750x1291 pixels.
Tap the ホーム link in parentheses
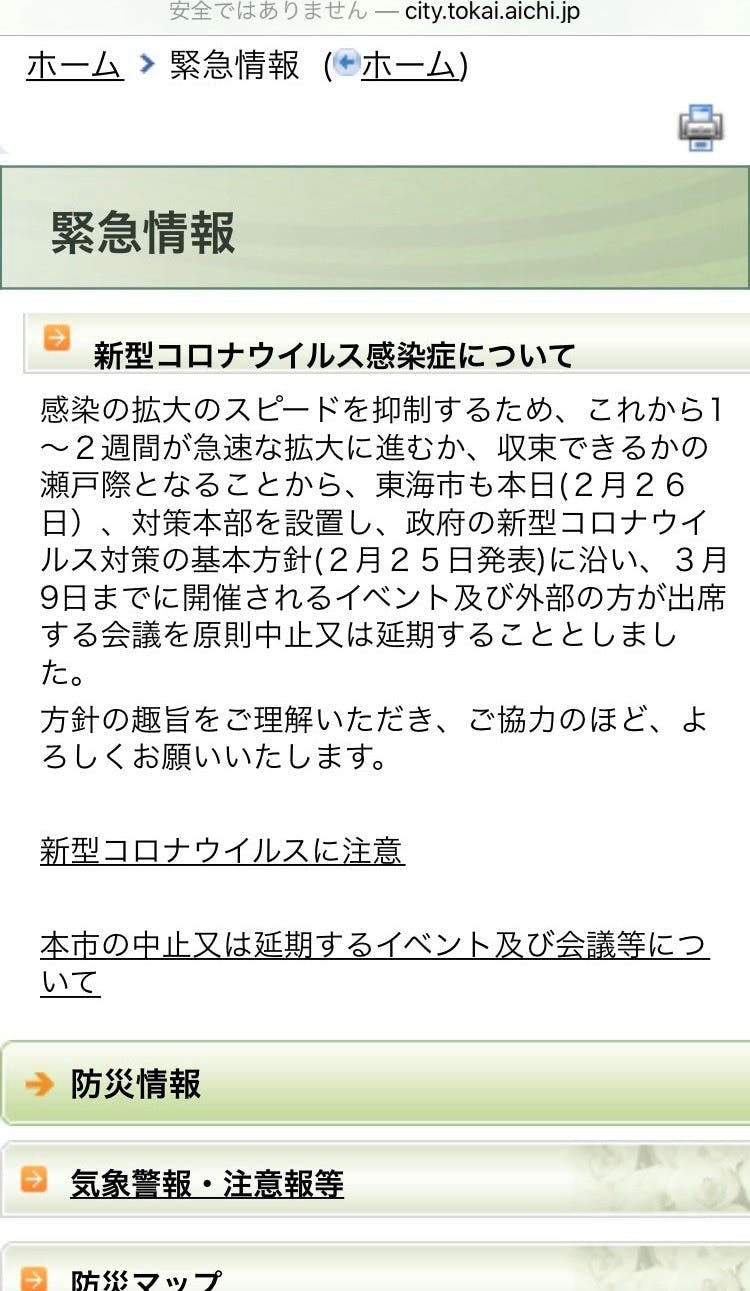tap(408, 65)
